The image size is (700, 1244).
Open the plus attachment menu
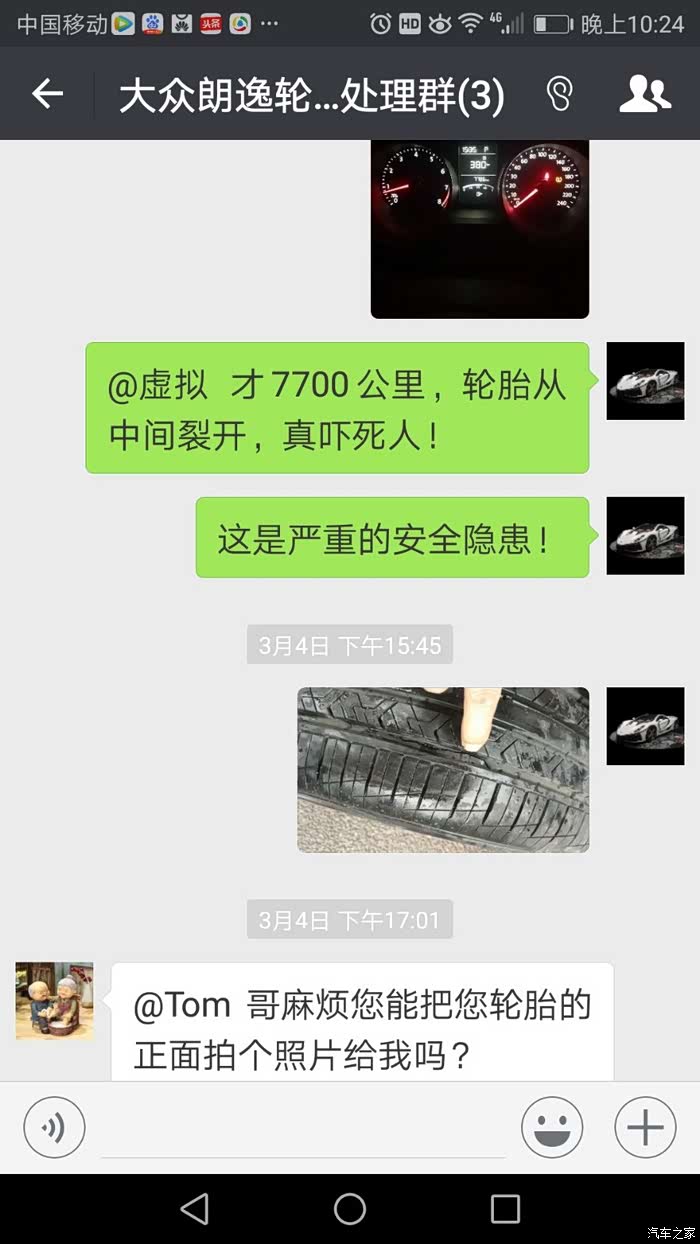pyautogui.click(x=645, y=1127)
